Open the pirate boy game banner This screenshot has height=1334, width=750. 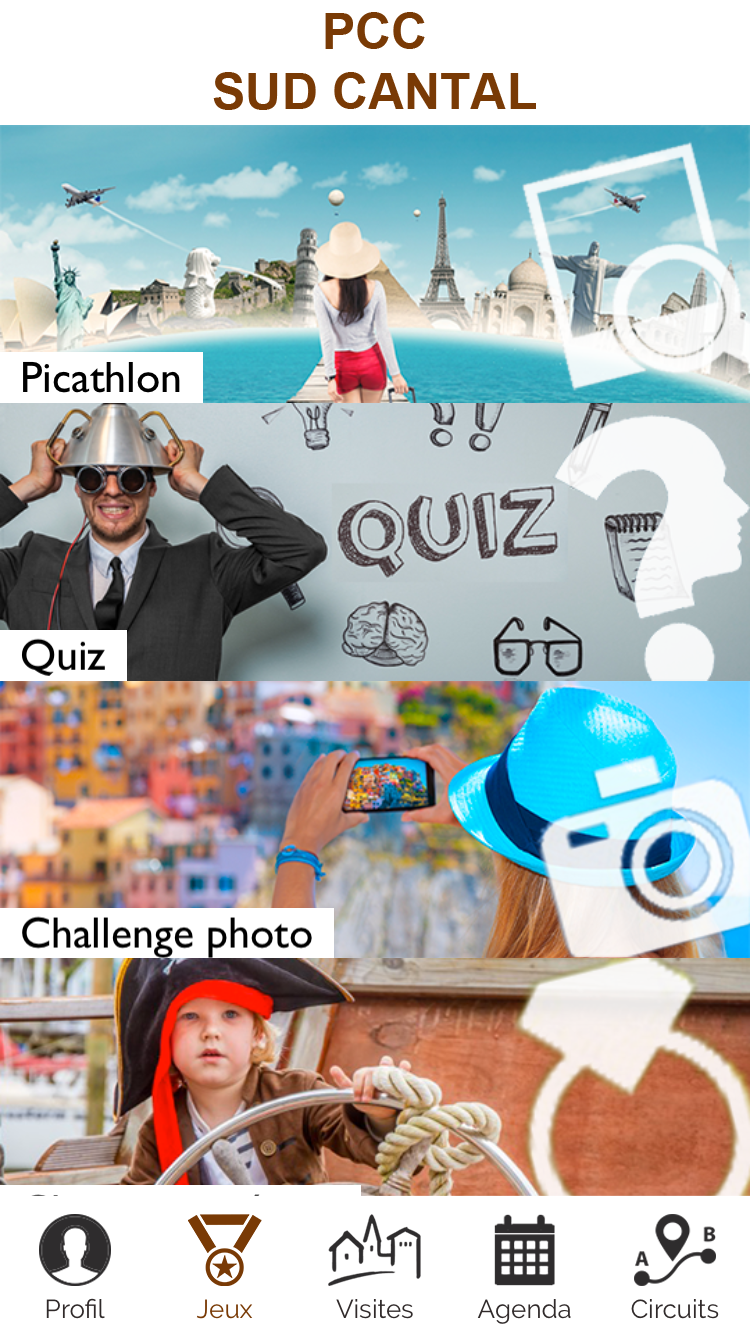coord(375,1077)
